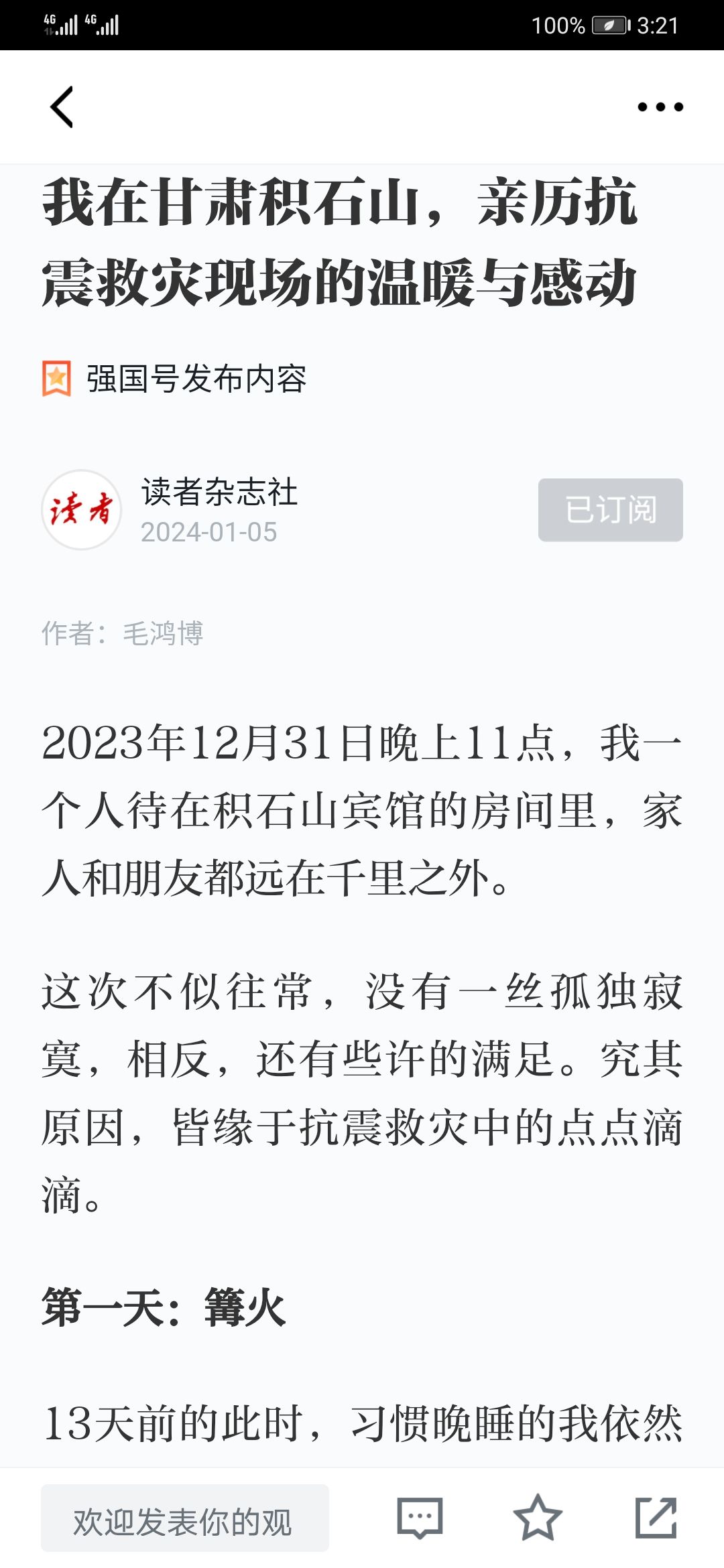Share the article via bottom share icon
The height and width of the screenshot is (1568, 724).
(656, 1518)
